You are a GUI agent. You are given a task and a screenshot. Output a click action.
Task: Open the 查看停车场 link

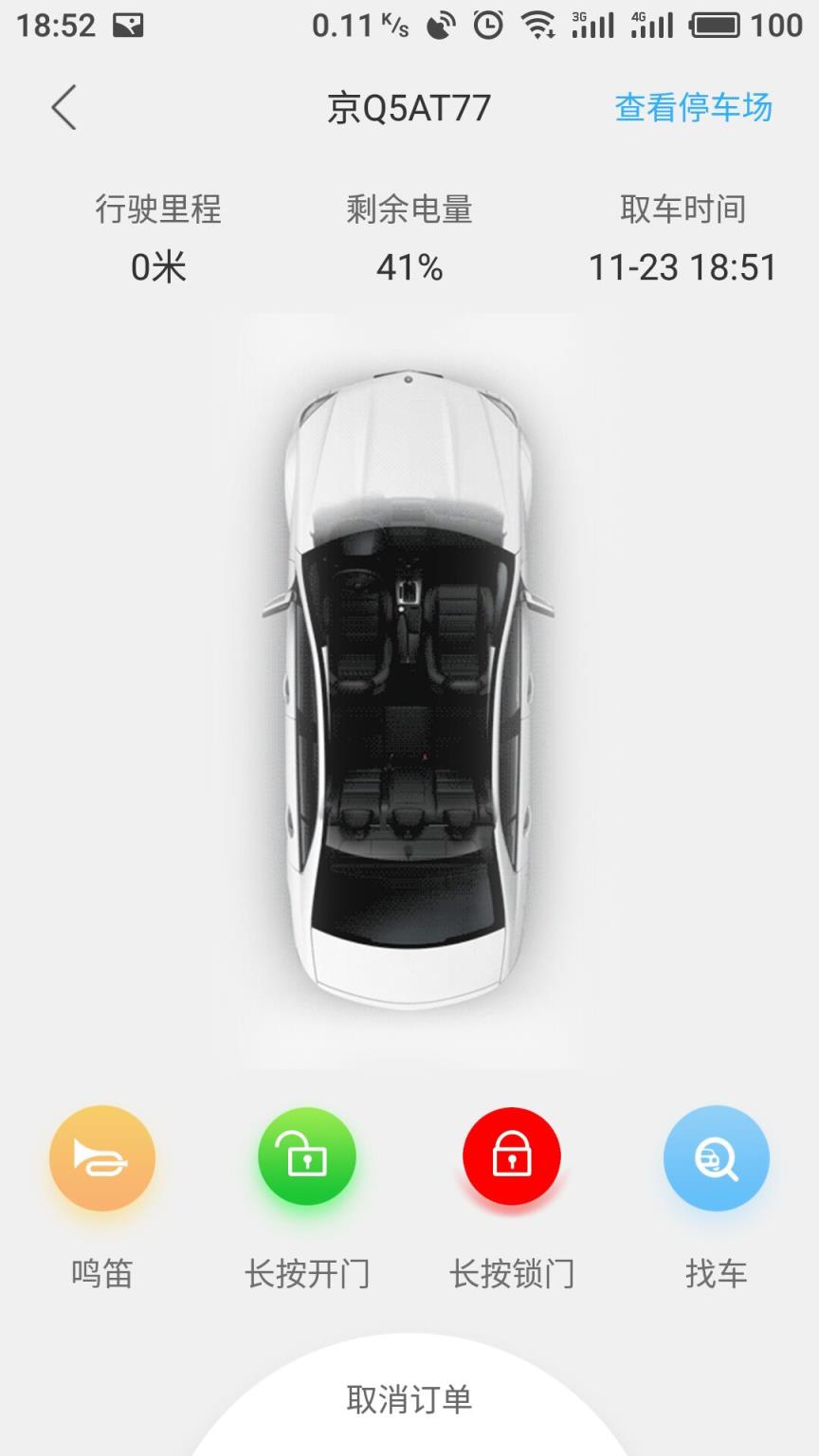pos(693,107)
